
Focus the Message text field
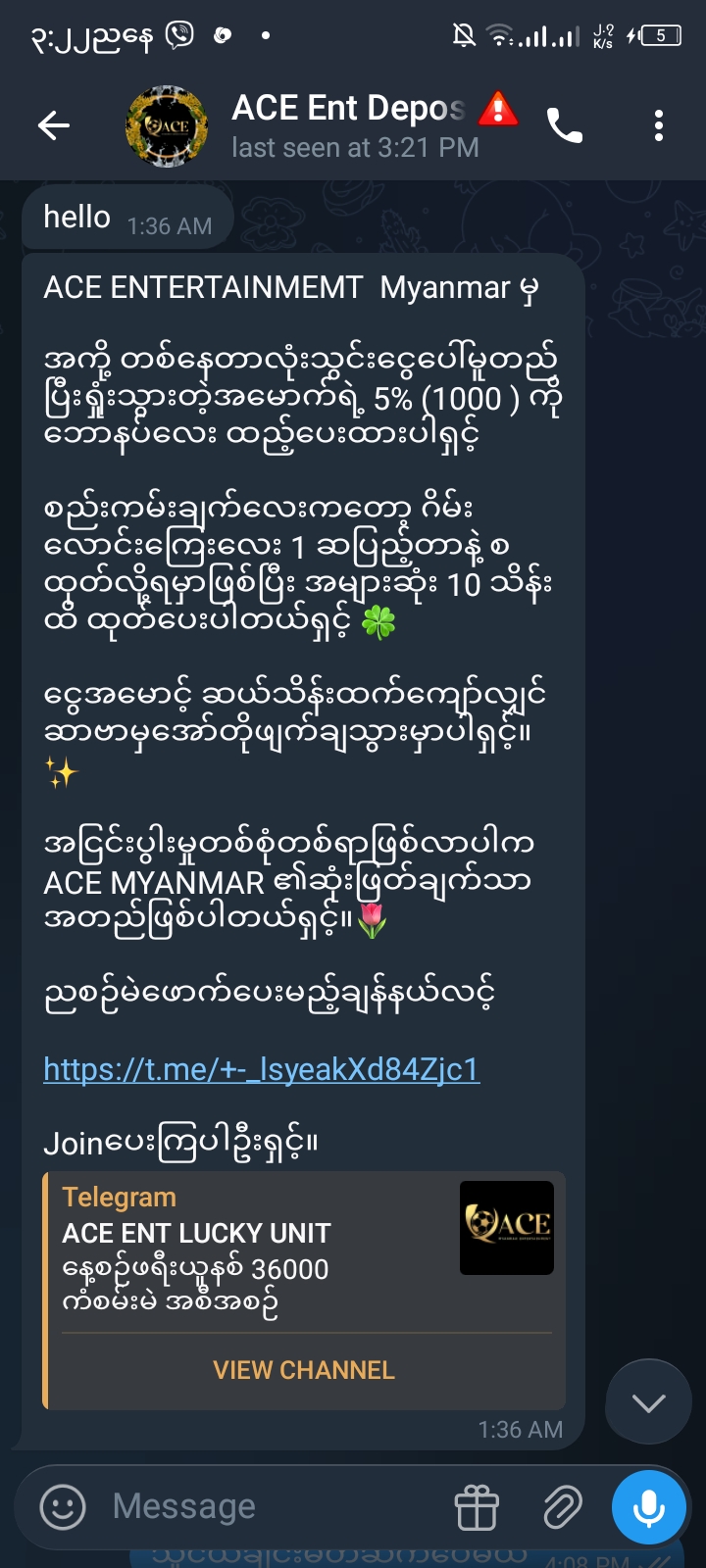(x=275, y=1506)
